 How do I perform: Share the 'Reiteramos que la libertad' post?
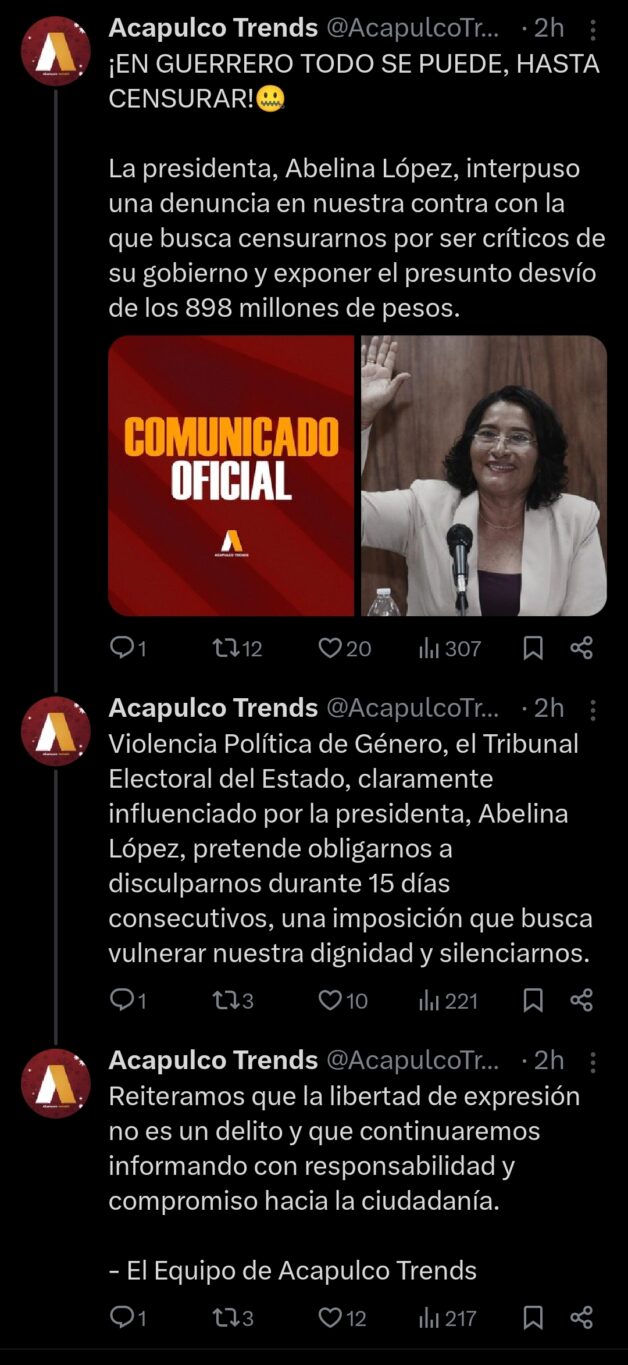pos(582,1318)
